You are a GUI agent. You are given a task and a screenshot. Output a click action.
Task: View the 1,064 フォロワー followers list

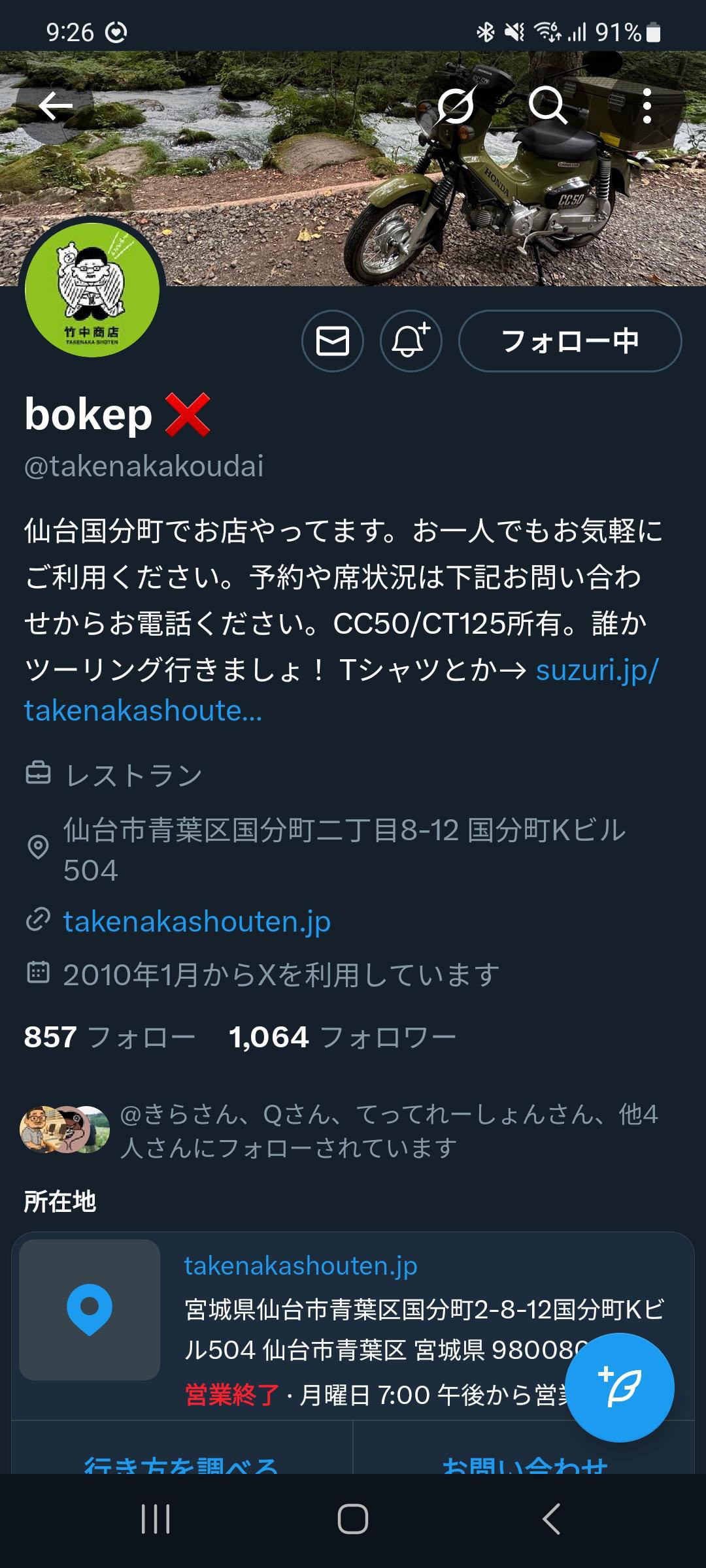[342, 1037]
